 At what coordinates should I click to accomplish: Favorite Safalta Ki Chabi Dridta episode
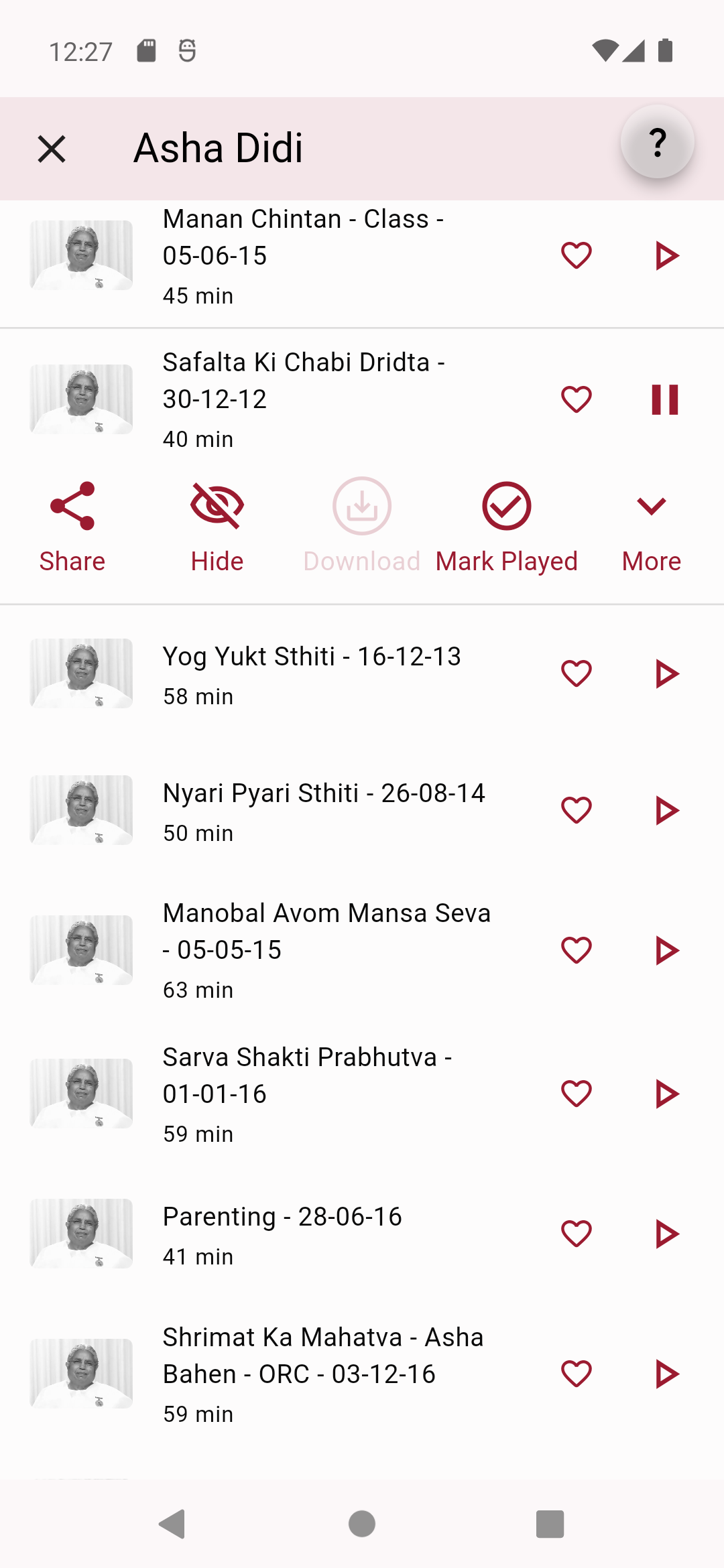(x=577, y=399)
